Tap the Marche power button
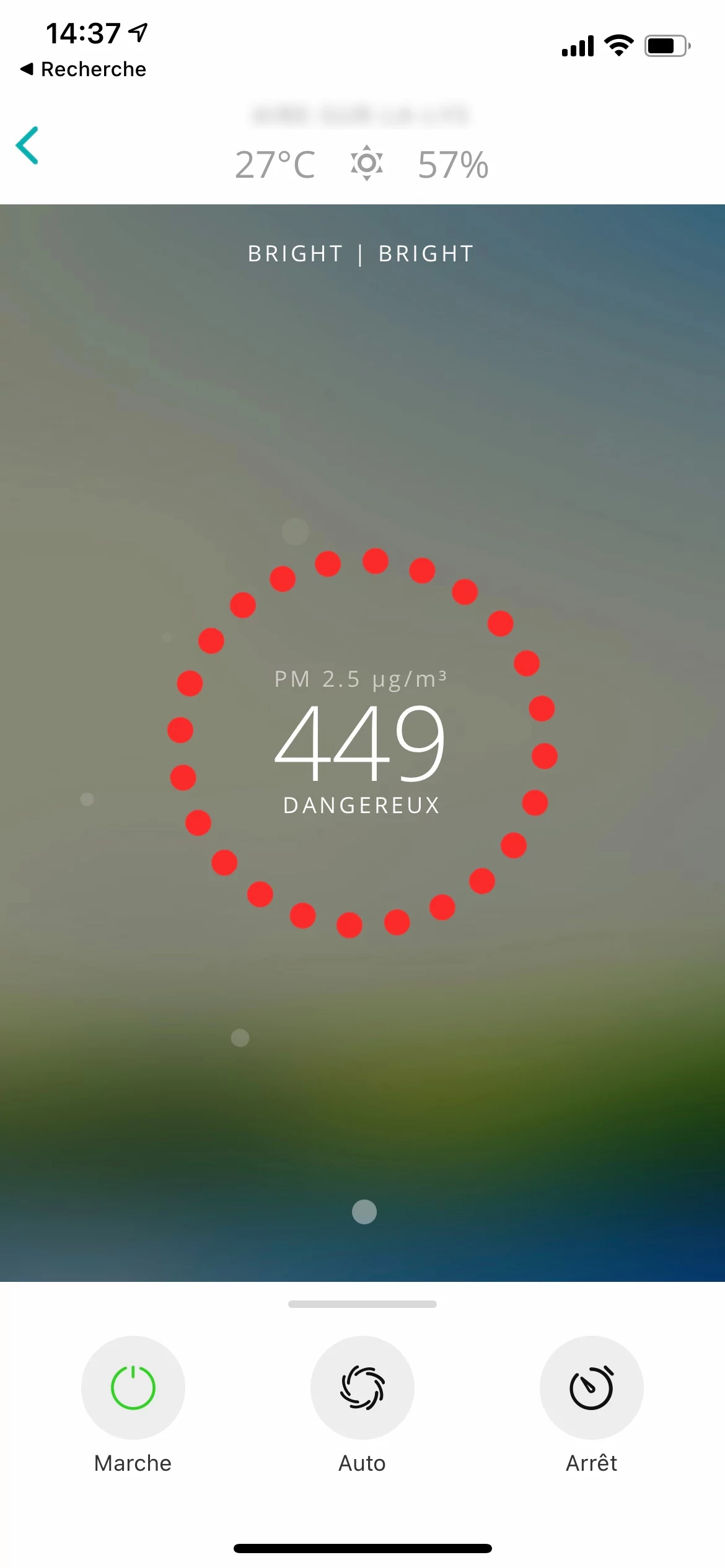725x1568 pixels. (x=133, y=1388)
